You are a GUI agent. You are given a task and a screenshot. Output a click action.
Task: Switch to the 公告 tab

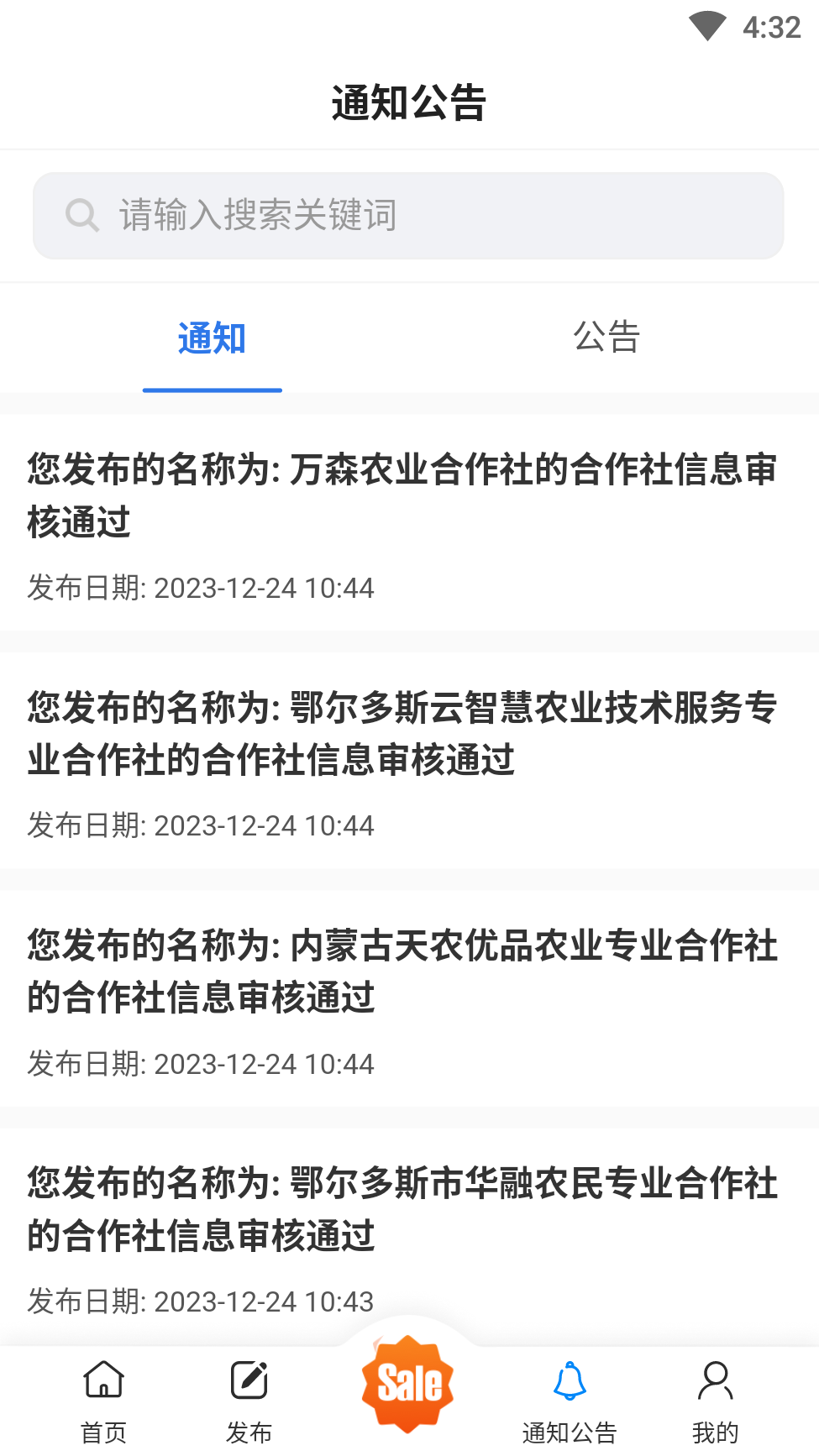click(606, 338)
